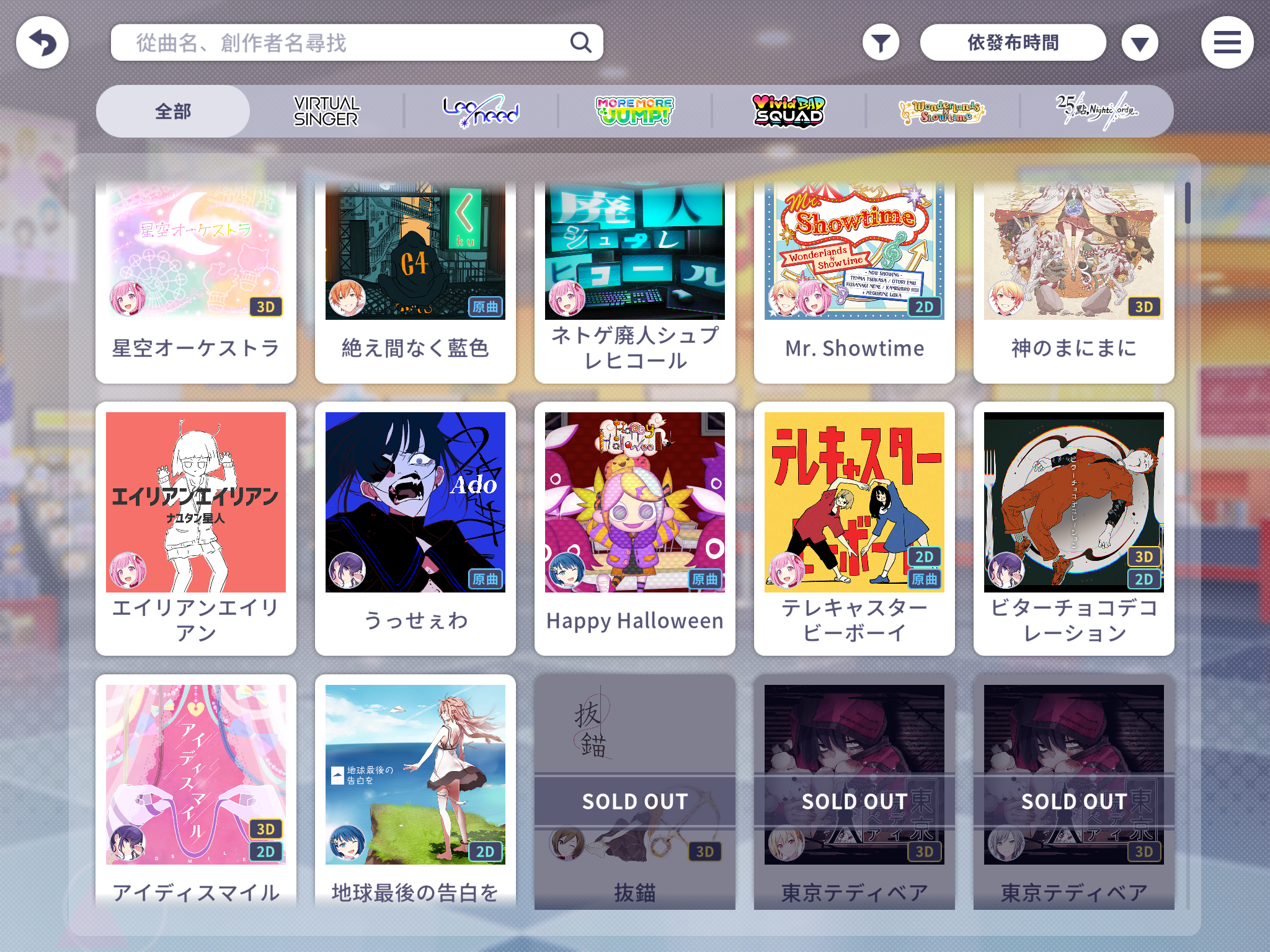Open the Happy Halloween song card
Image resolution: width=1270 pixels, height=952 pixels.
point(634,527)
